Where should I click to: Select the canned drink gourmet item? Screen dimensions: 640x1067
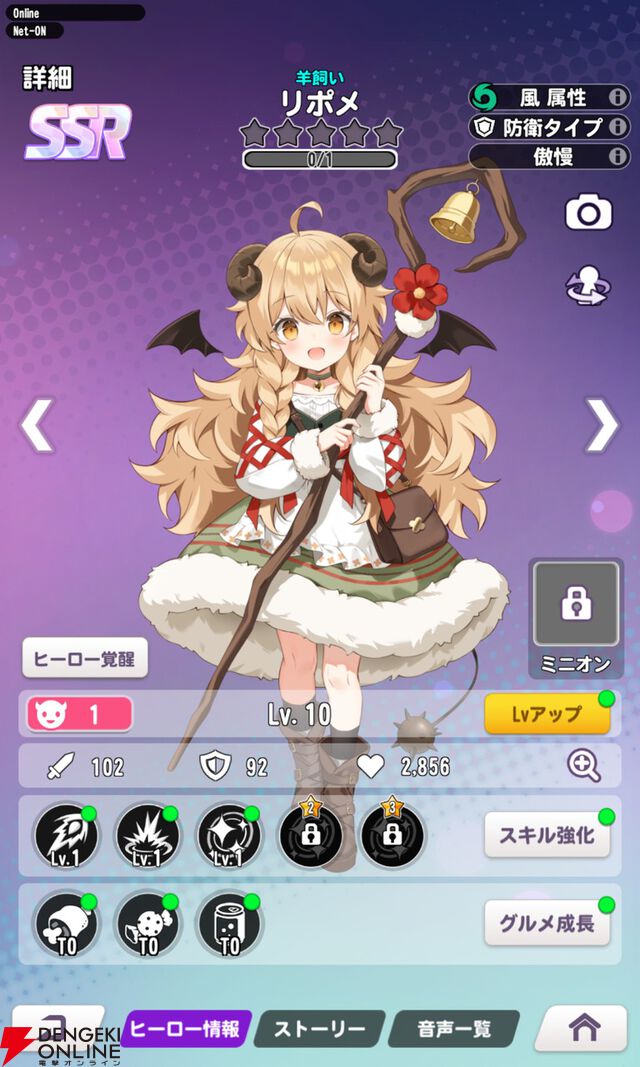[228, 923]
